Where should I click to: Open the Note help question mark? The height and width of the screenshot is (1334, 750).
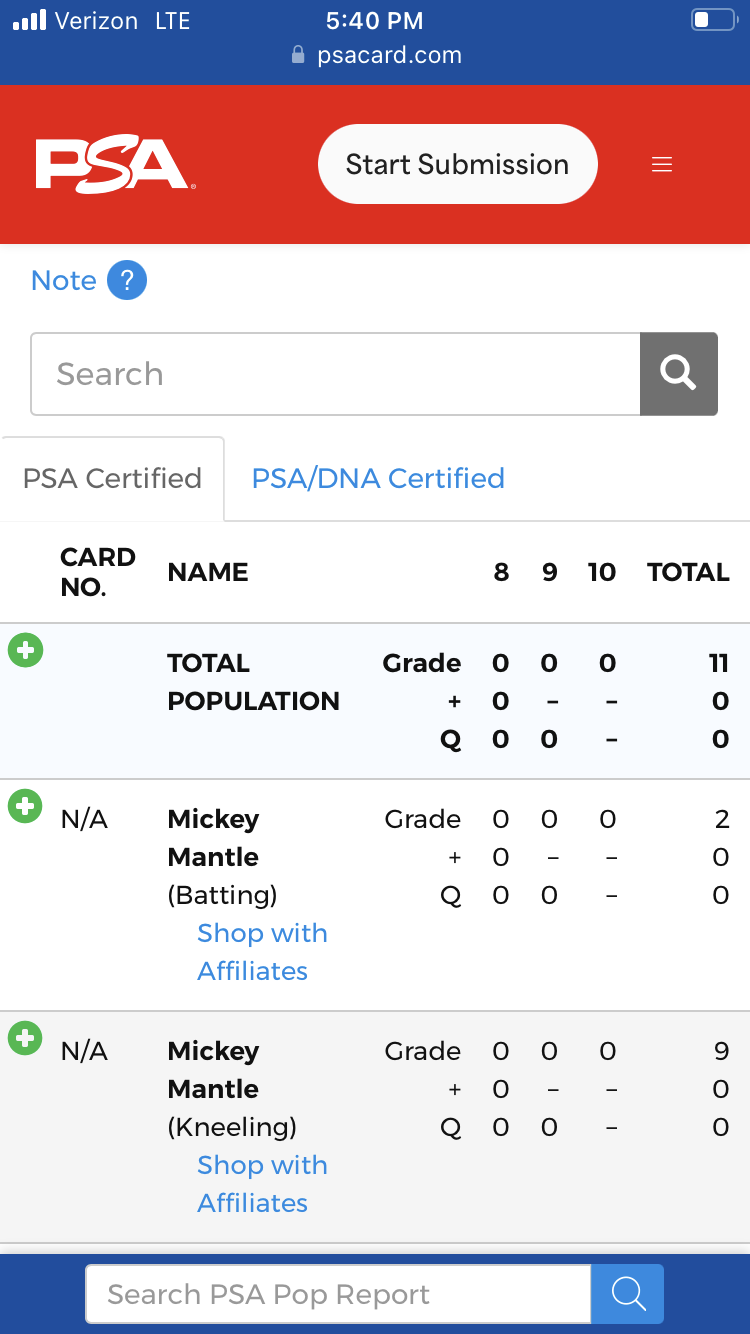tap(127, 280)
